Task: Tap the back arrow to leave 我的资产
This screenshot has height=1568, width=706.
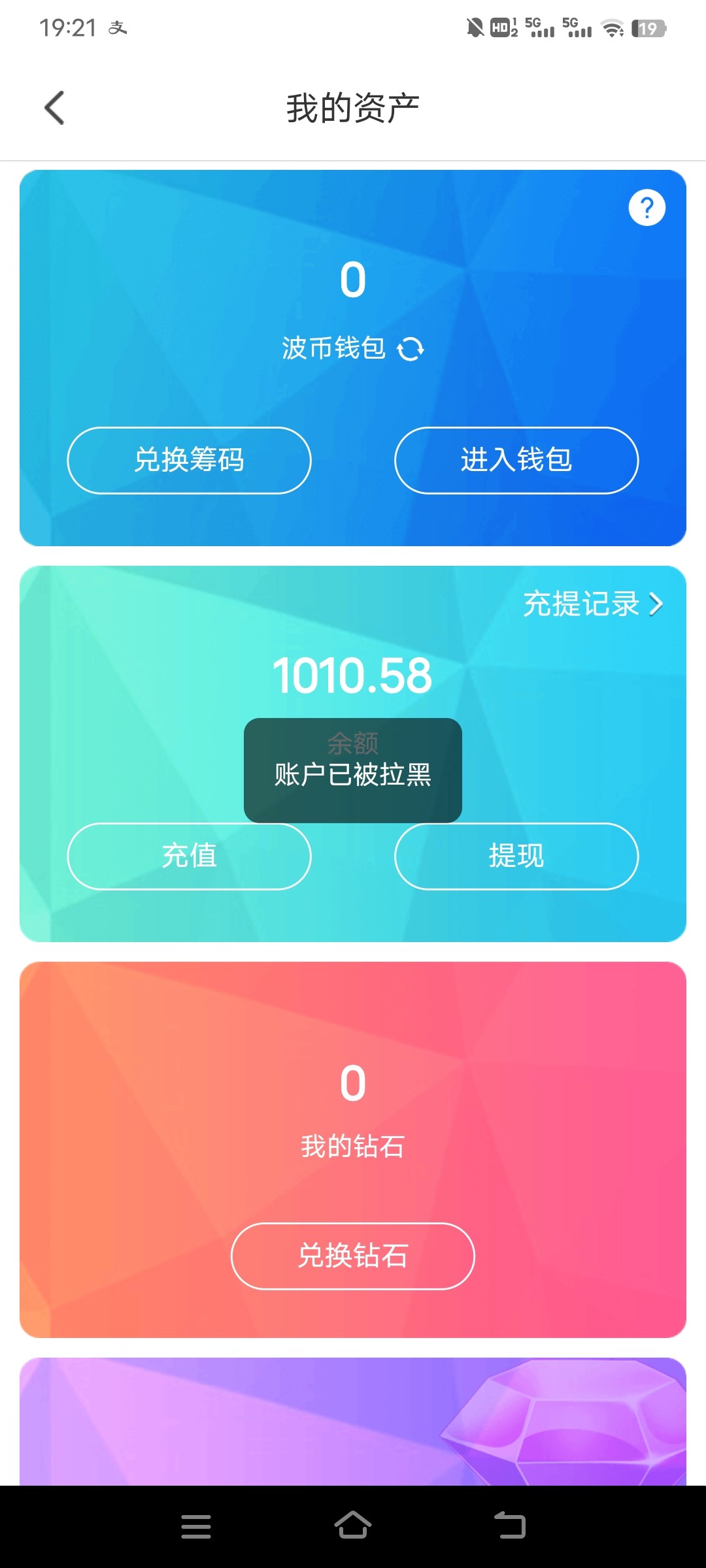Action: click(55, 107)
